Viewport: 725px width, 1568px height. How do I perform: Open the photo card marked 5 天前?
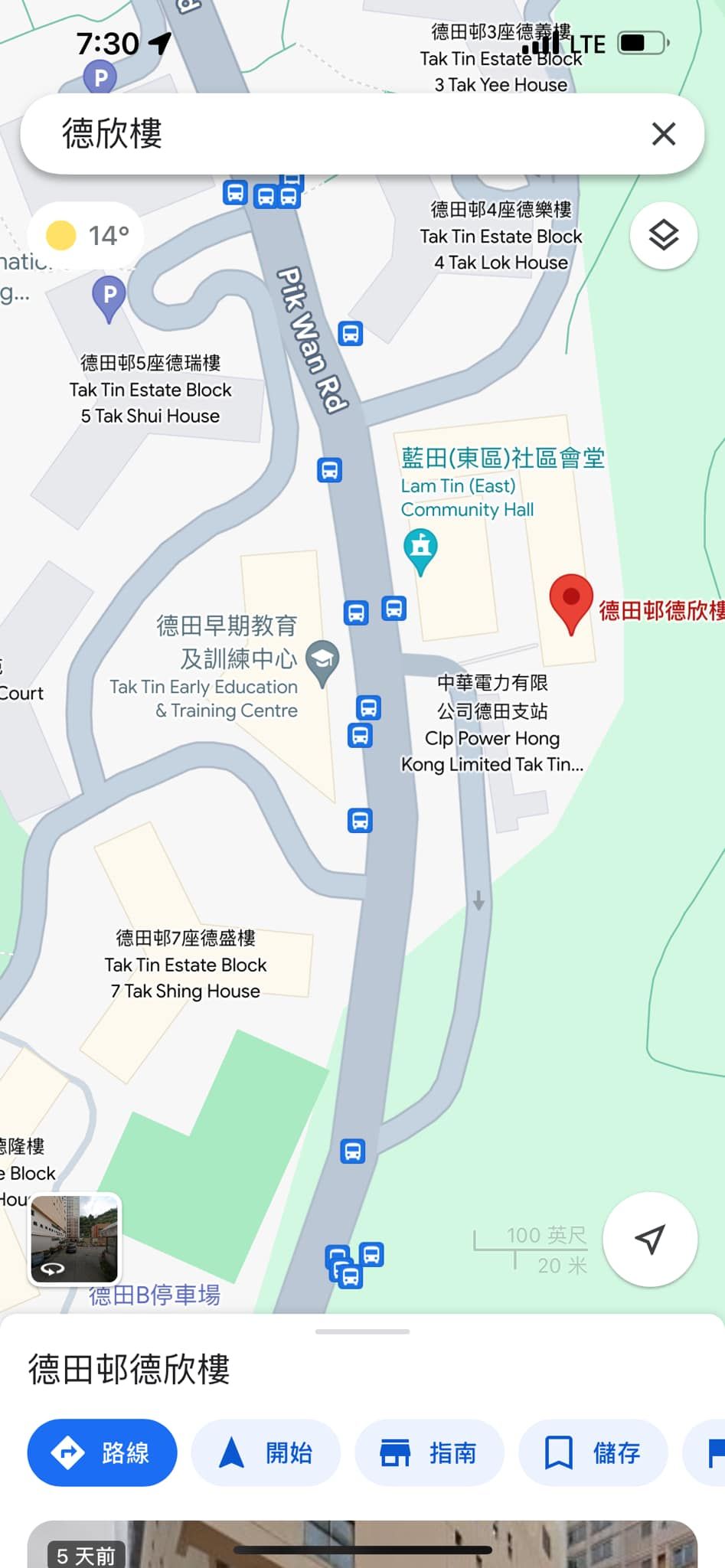point(362,1543)
